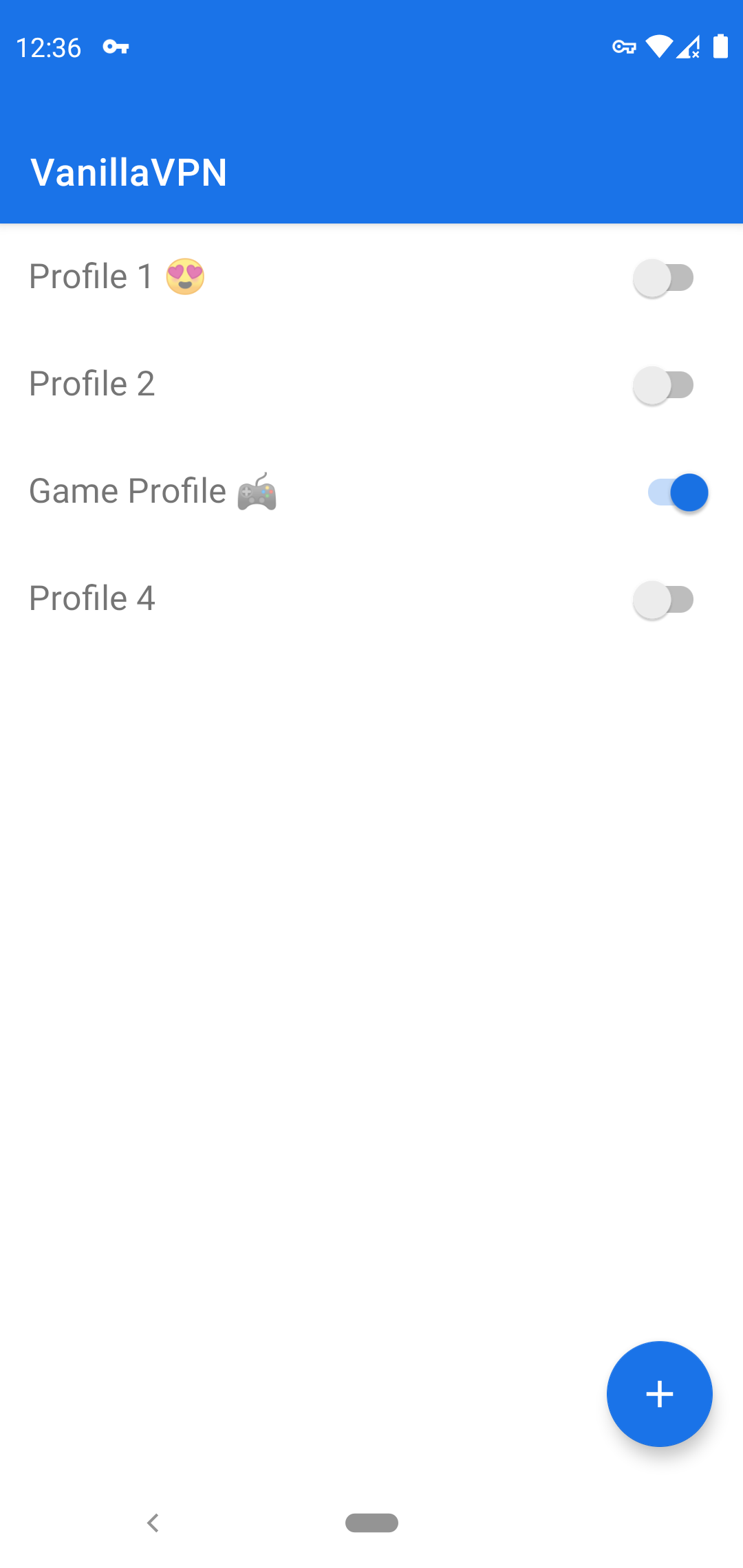Tap the battery icon in status bar
The height and width of the screenshot is (1568, 743).
click(721, 47)
